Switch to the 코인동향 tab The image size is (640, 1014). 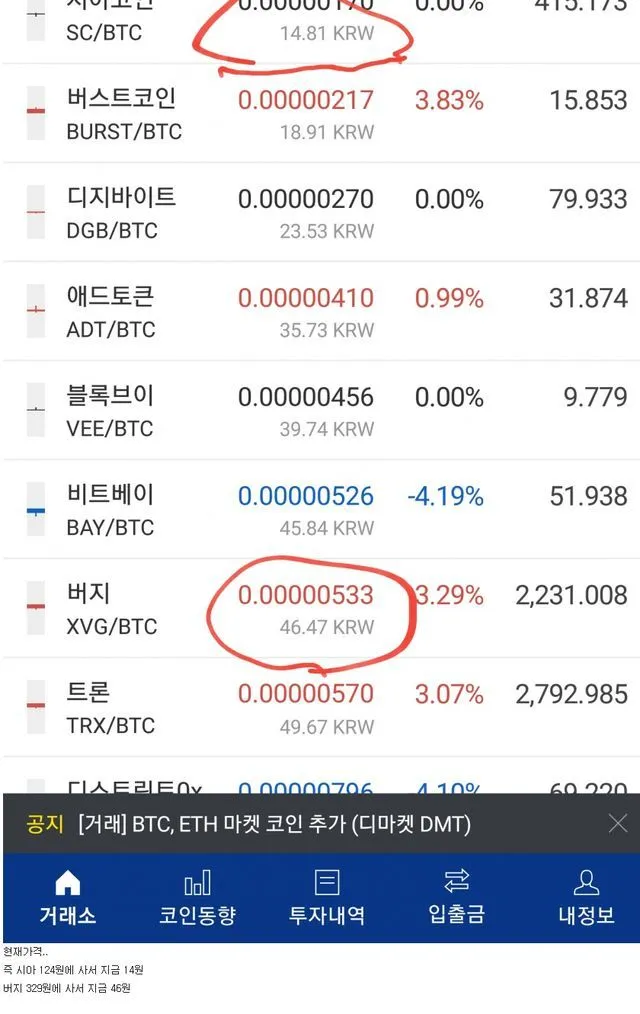pyautogui.click(x=197, y=897)
